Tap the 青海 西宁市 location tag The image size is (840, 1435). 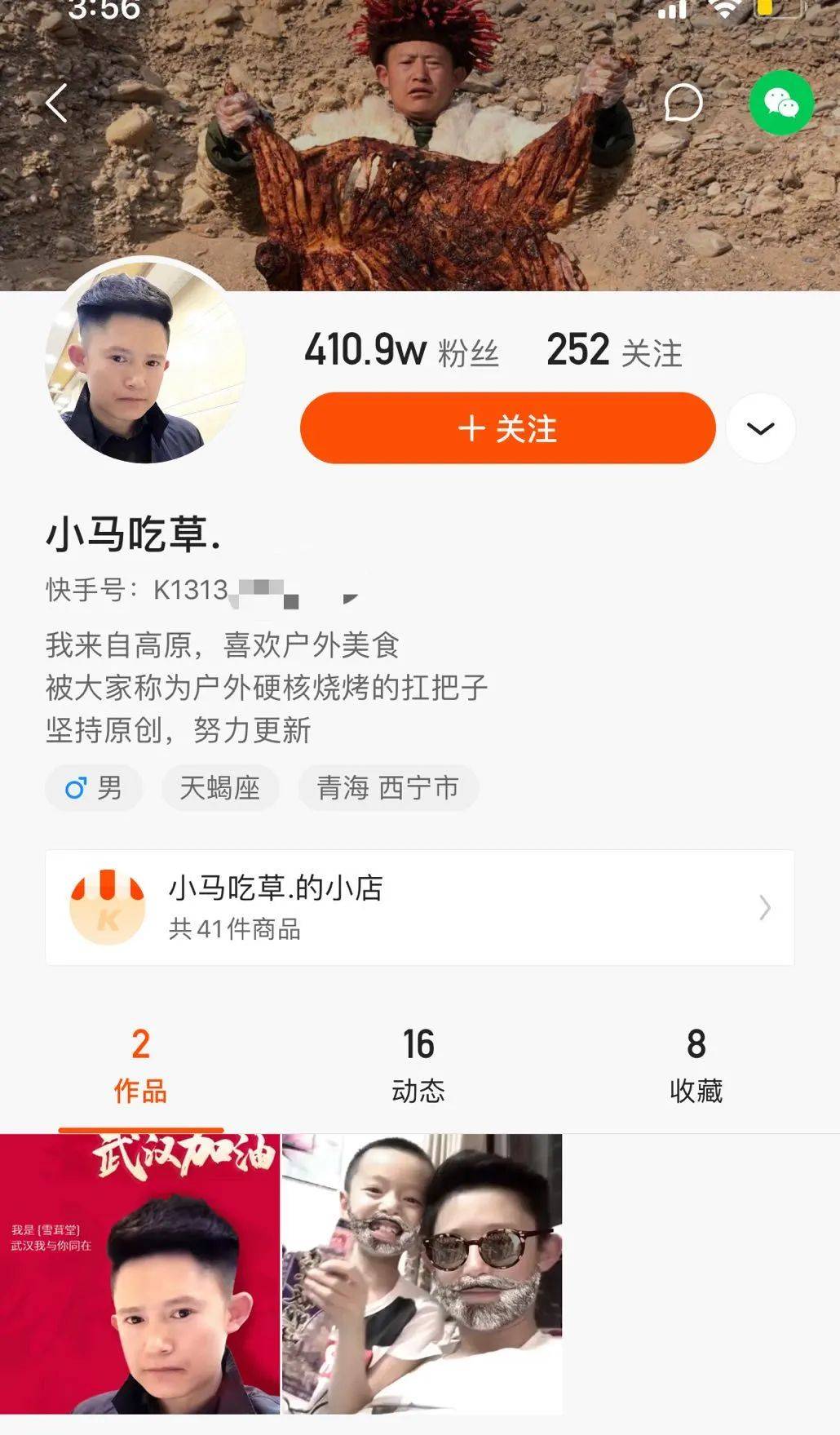(389, 788)
